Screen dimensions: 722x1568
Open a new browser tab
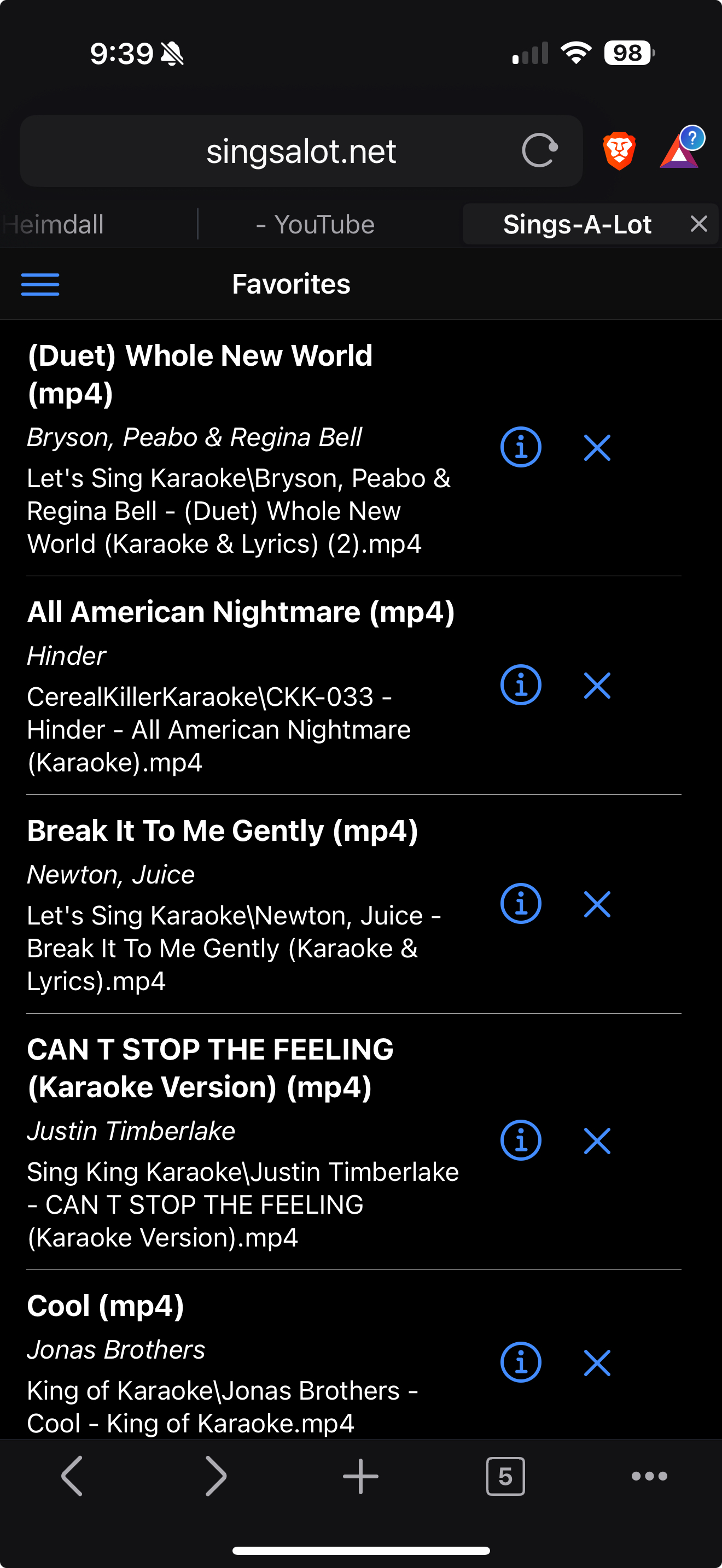click(x=360, y=1476)
